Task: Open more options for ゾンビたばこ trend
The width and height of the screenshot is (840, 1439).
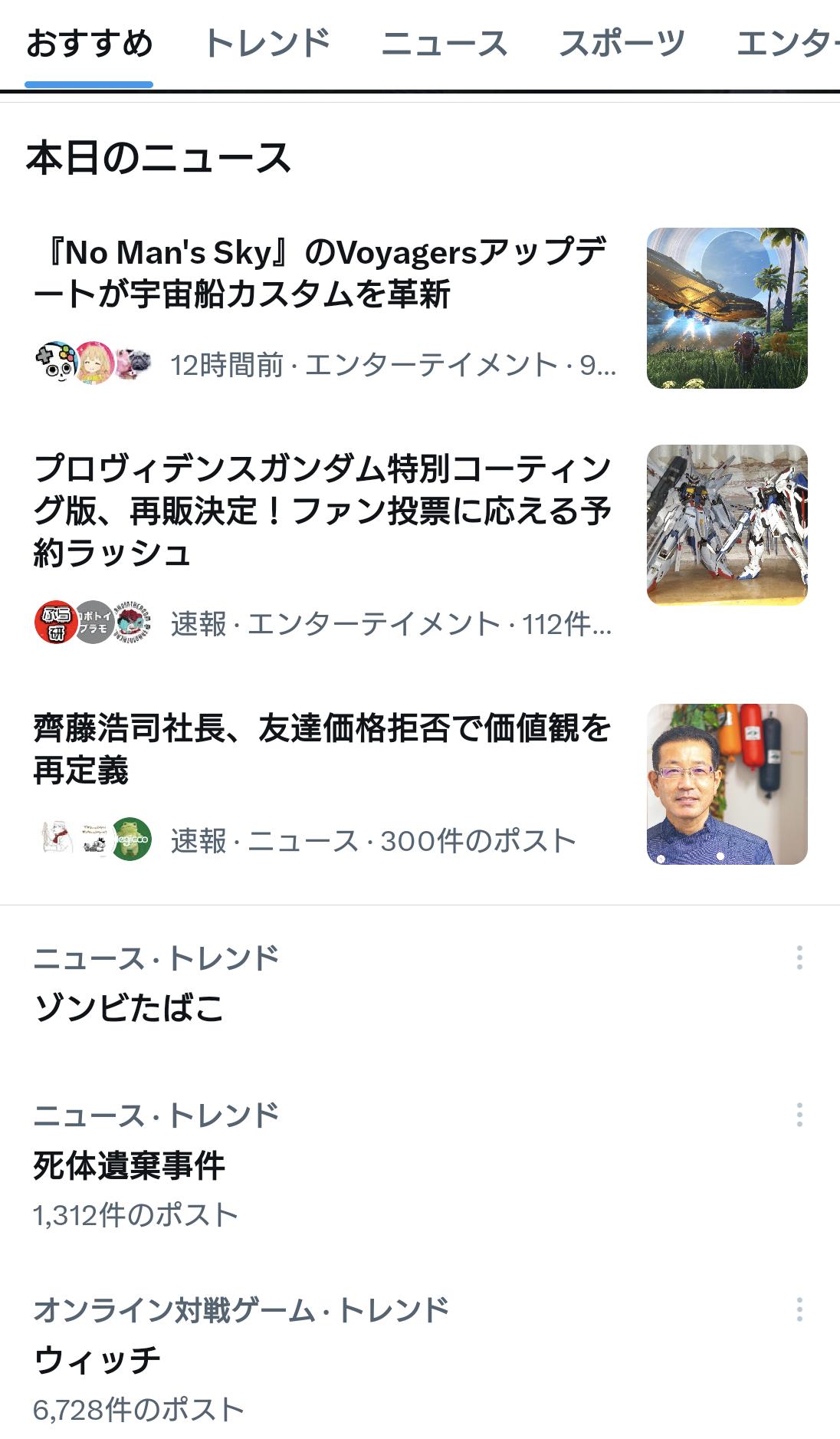Action: (x=799, y=958)
